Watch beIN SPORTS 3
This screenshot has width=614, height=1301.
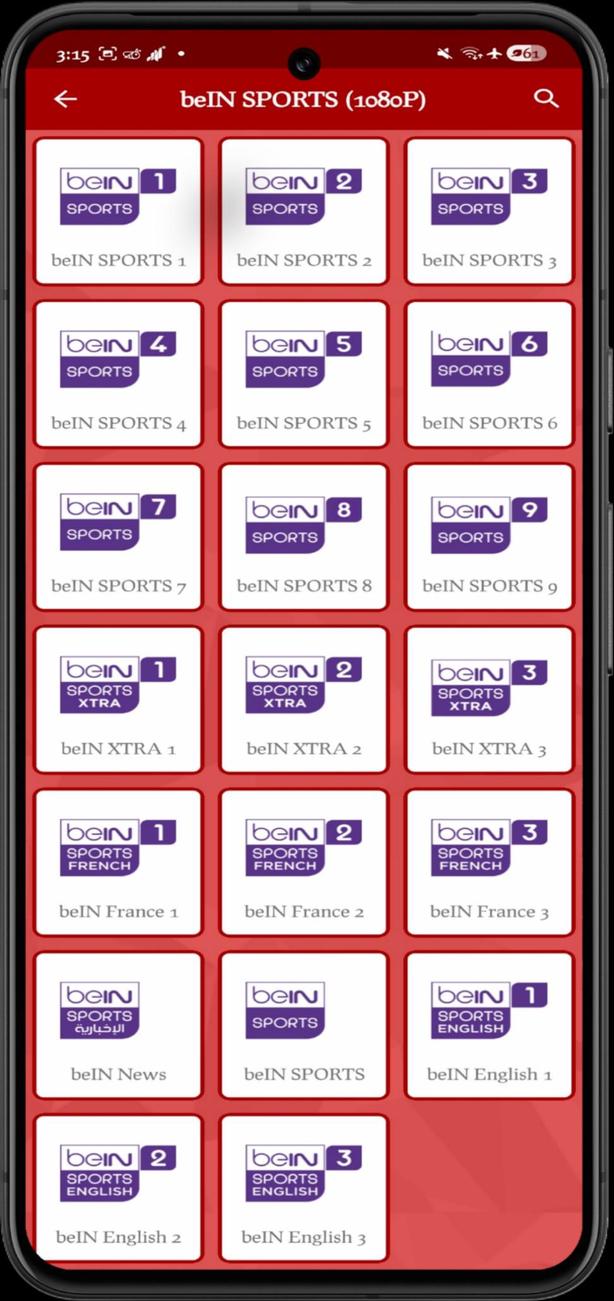[489, 211]
